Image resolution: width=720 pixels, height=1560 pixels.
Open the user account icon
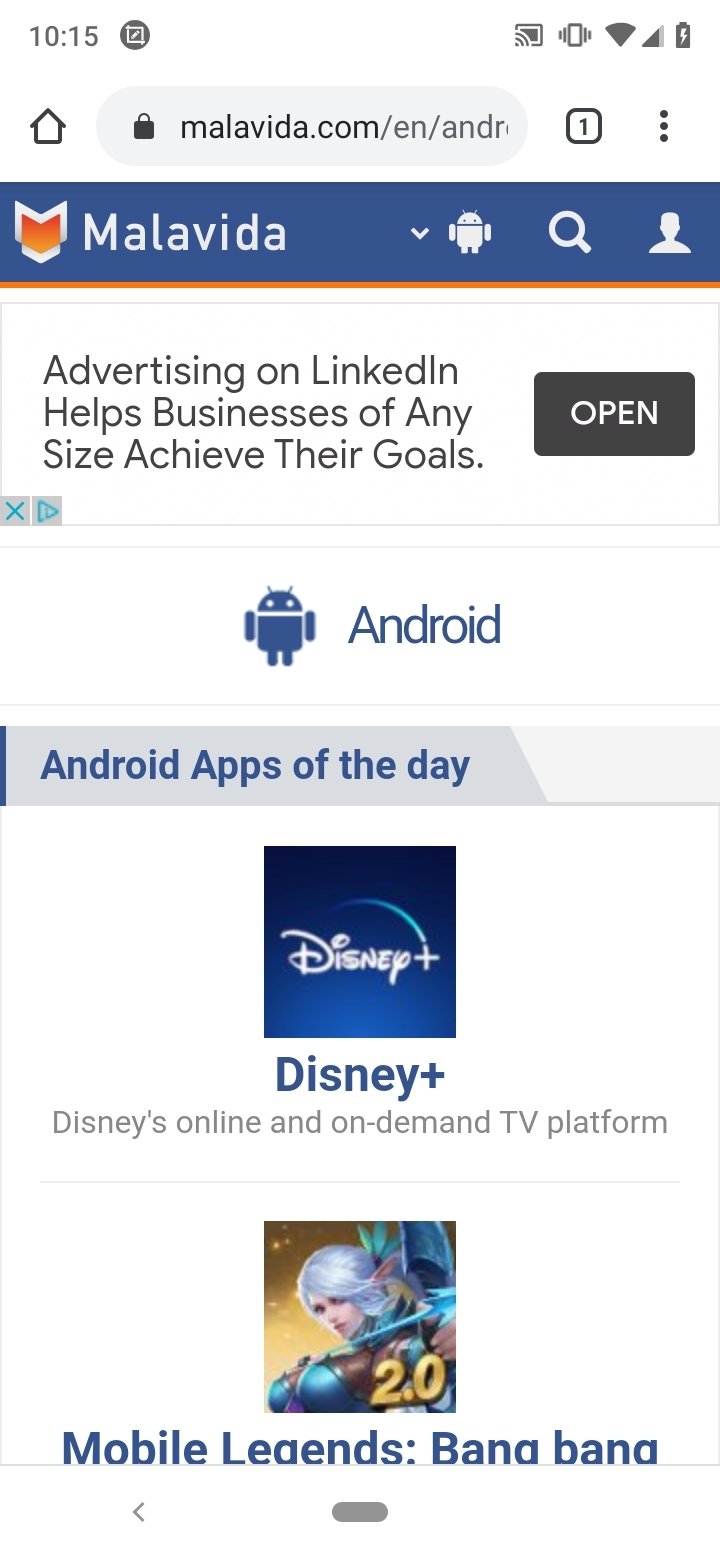669,233
